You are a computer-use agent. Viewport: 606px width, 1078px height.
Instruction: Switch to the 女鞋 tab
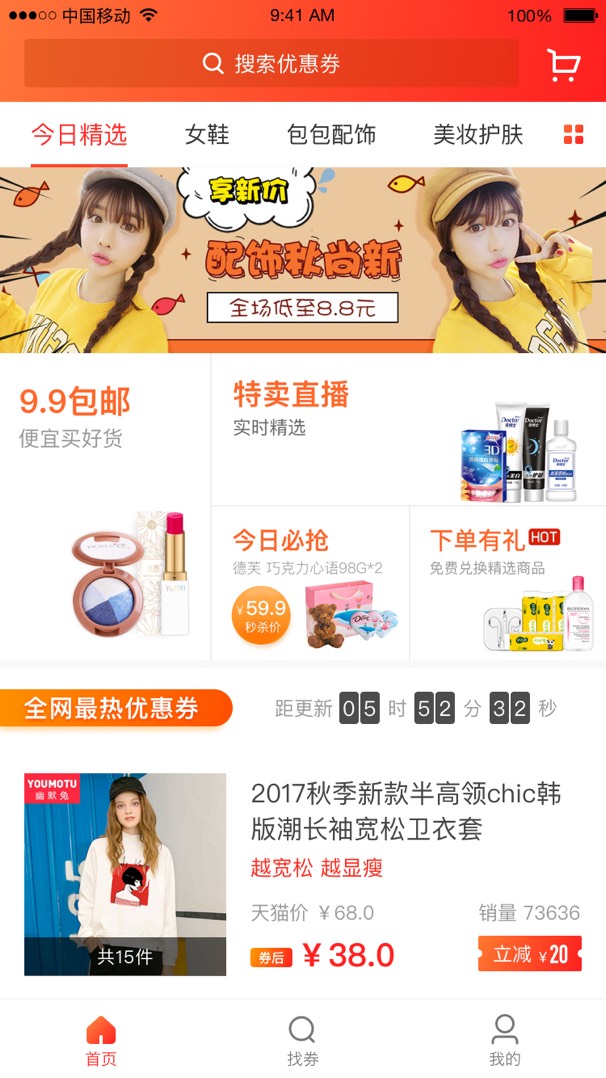[x=207, y=135]
